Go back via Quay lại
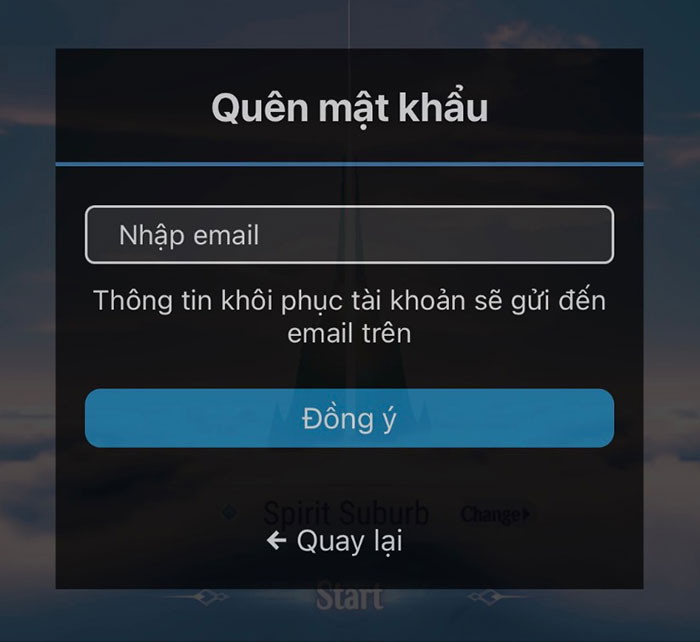The height and width of the screenshot is (642, 700). (335, 541)
